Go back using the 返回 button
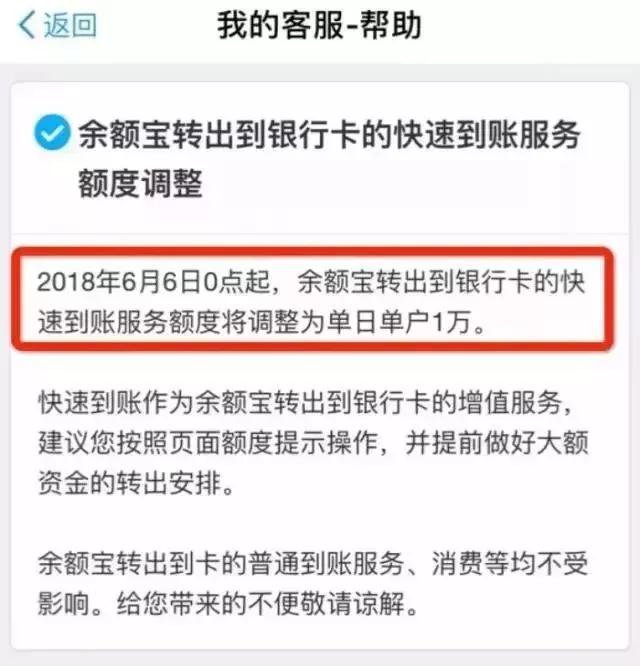This screenshot has width=640, height=666. tap(58, 26)
